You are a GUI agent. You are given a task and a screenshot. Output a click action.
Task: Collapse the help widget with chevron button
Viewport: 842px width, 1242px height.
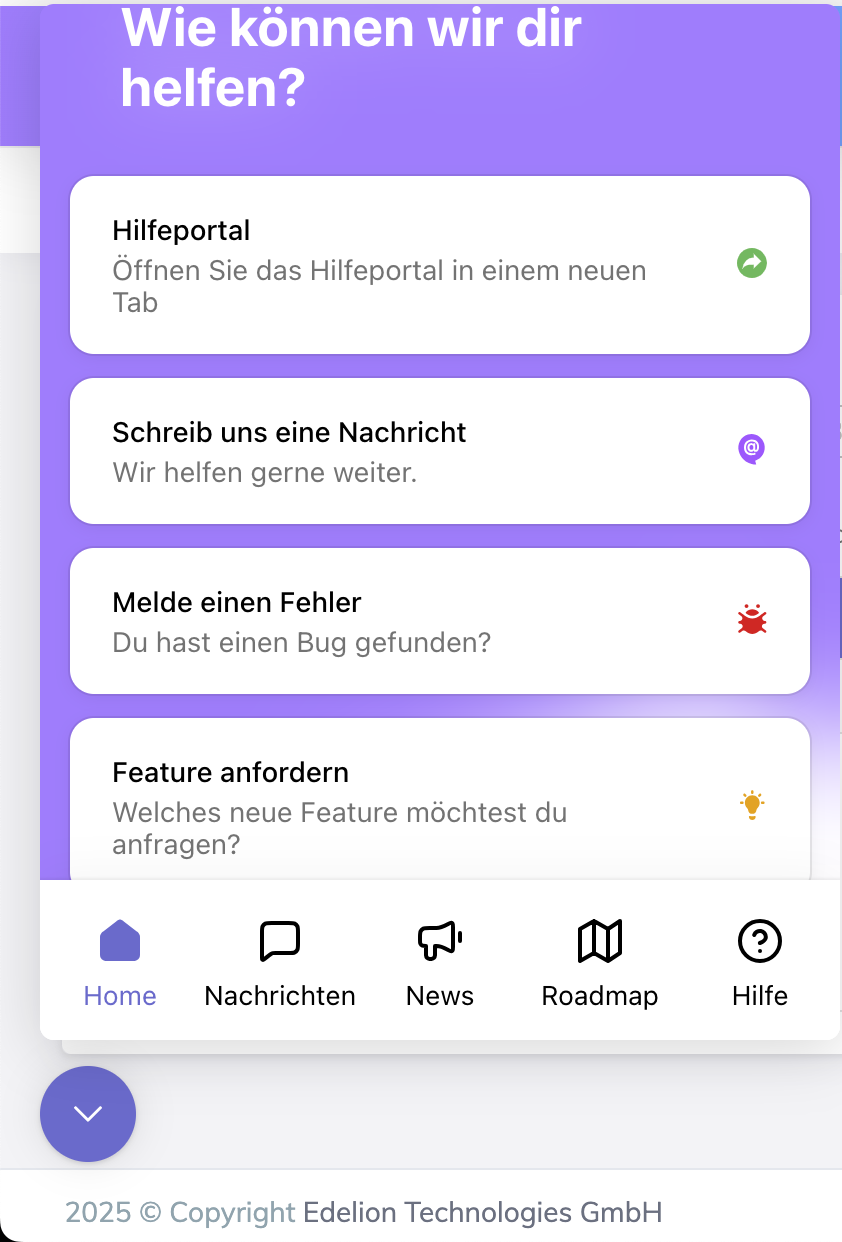(88, 1114)
